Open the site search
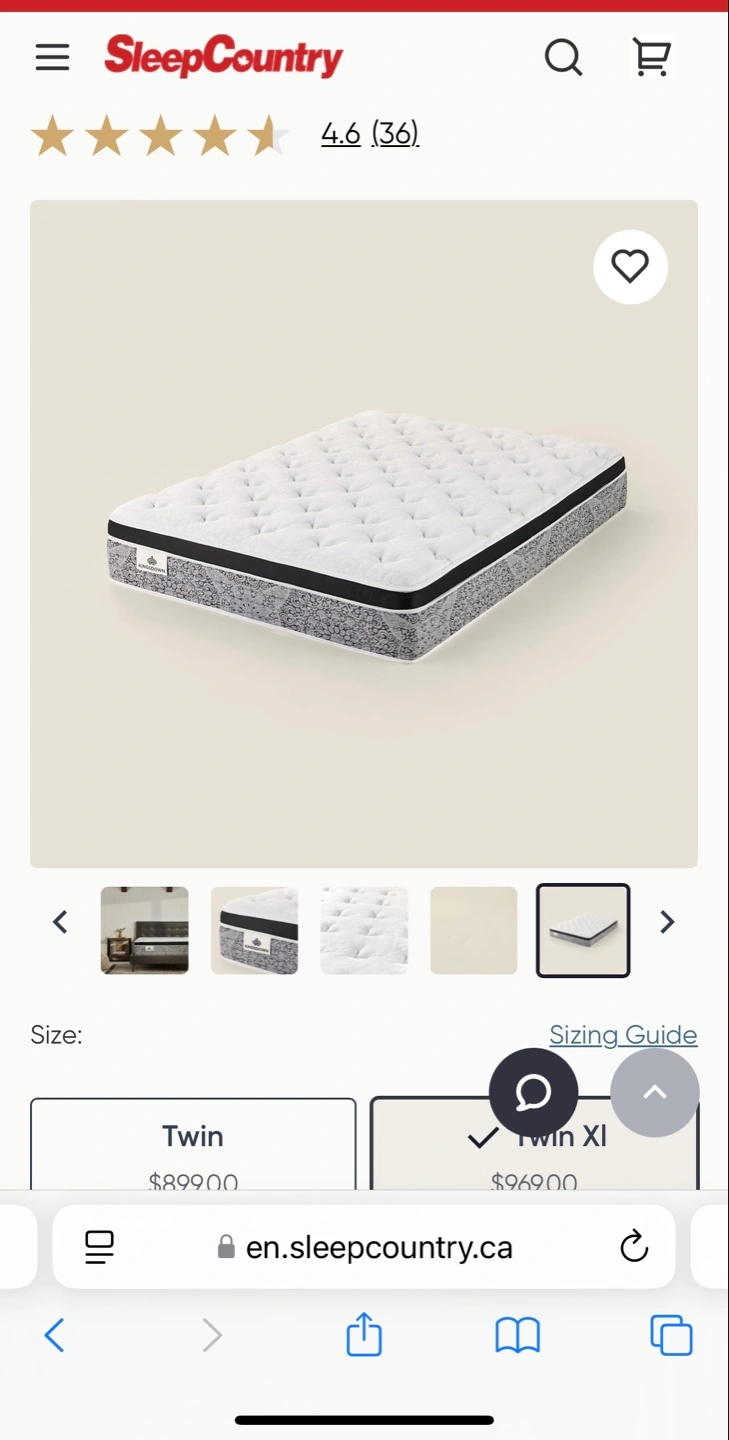729x1440 pixels. pos(563,57)
